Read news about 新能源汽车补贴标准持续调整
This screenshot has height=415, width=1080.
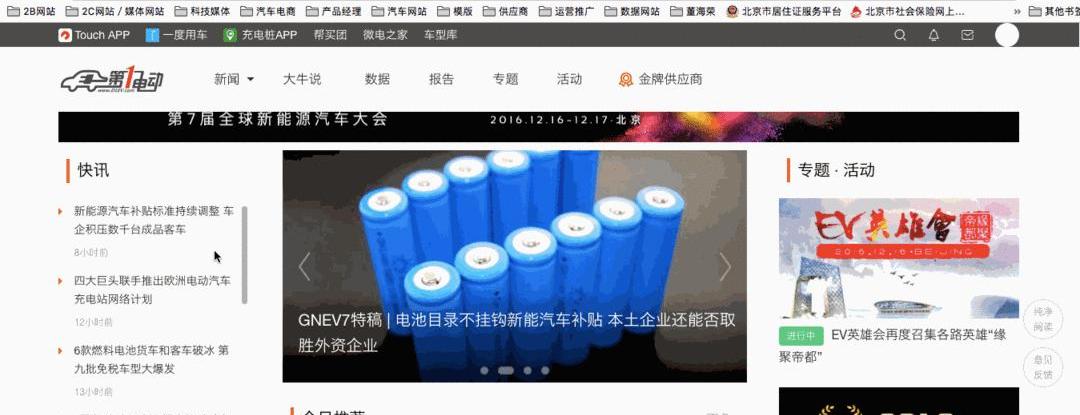point(153,220)
